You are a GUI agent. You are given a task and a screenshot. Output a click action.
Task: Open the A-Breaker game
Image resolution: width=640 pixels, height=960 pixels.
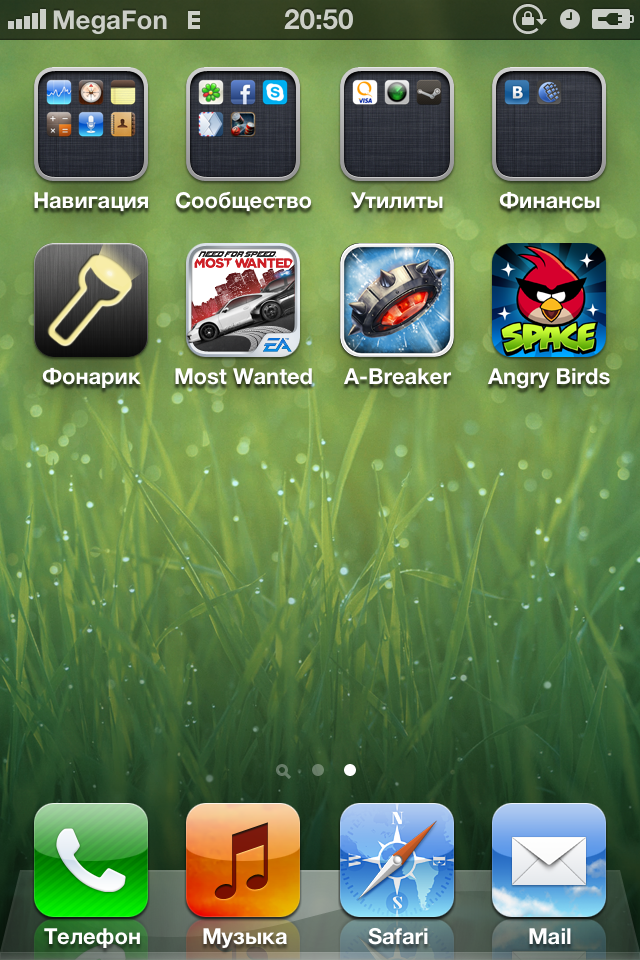point(397,301)
